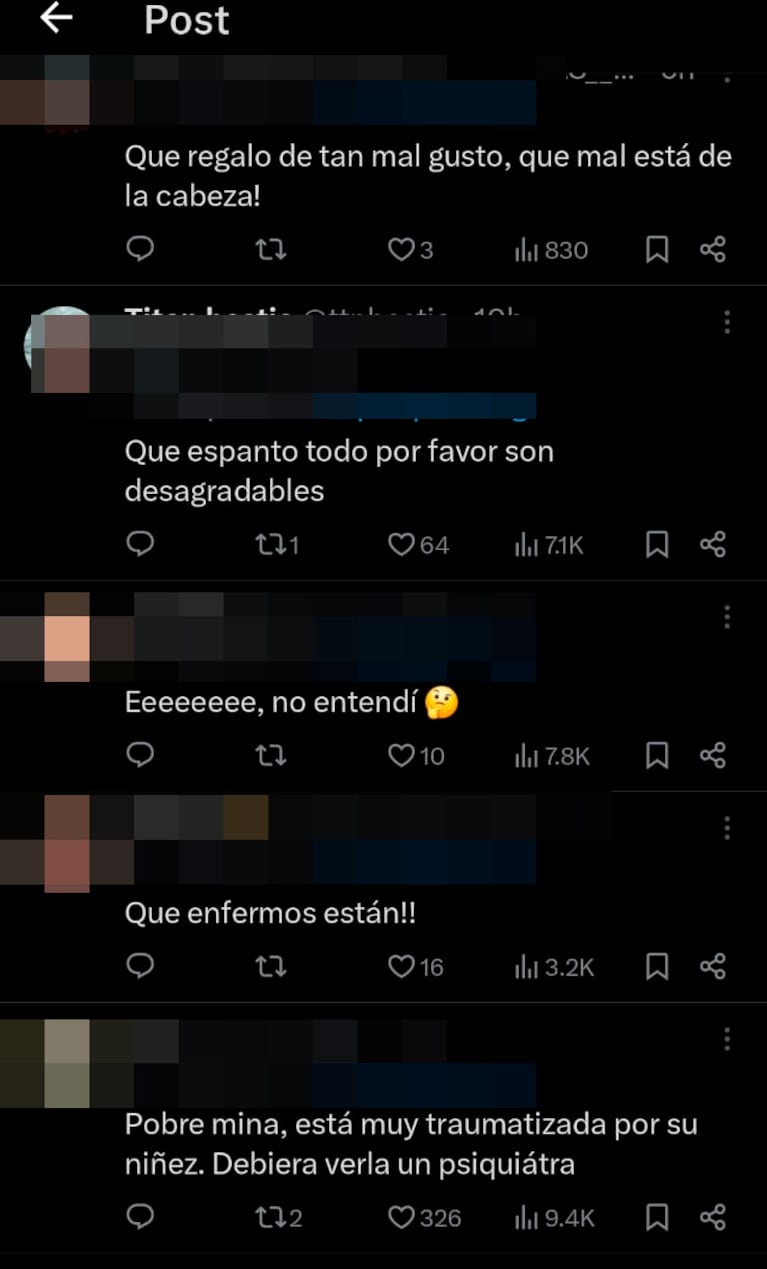
Task: Like the 'Pobre mina' reply
Action: (x=401, y=1217)
